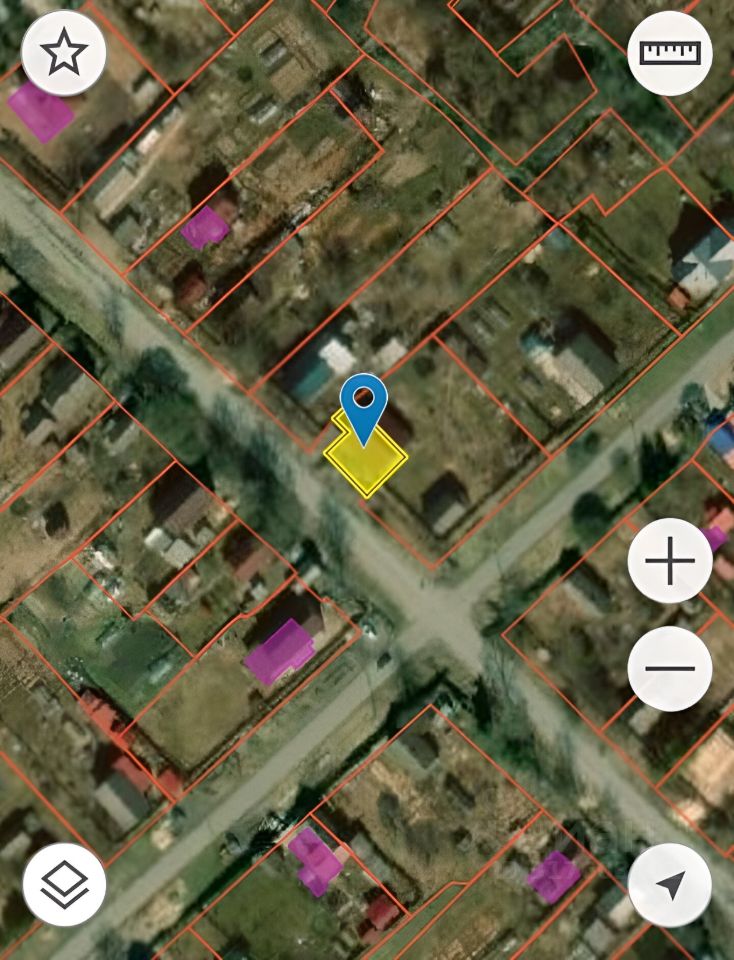
Task: Zoom in on the map
Action: (x=670, y=563)
